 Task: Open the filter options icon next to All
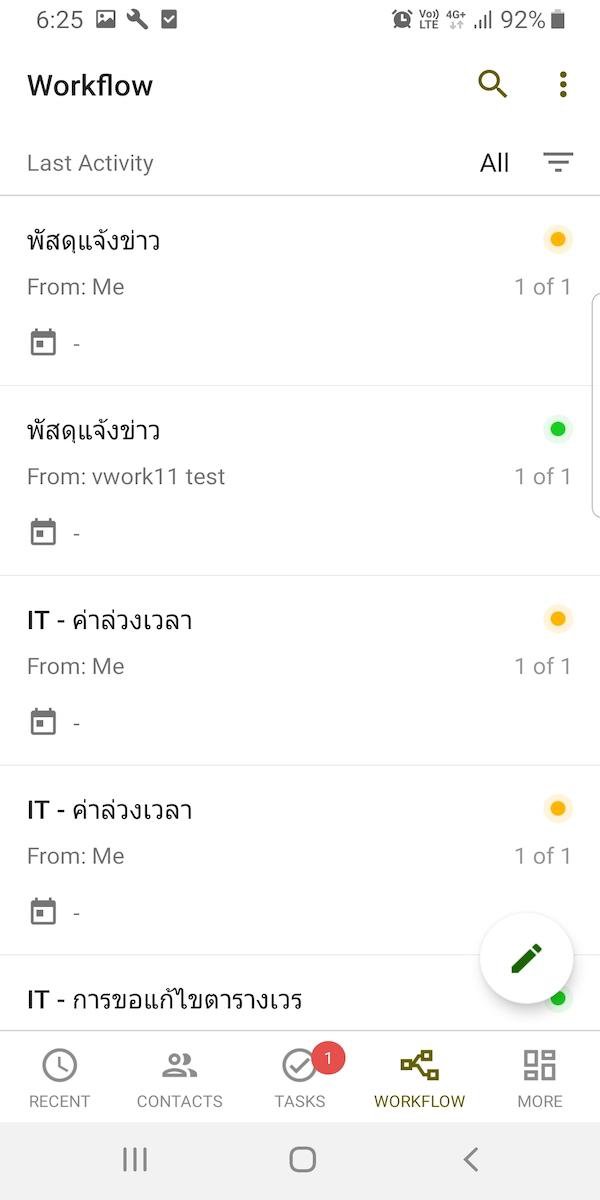click(558, 162)
